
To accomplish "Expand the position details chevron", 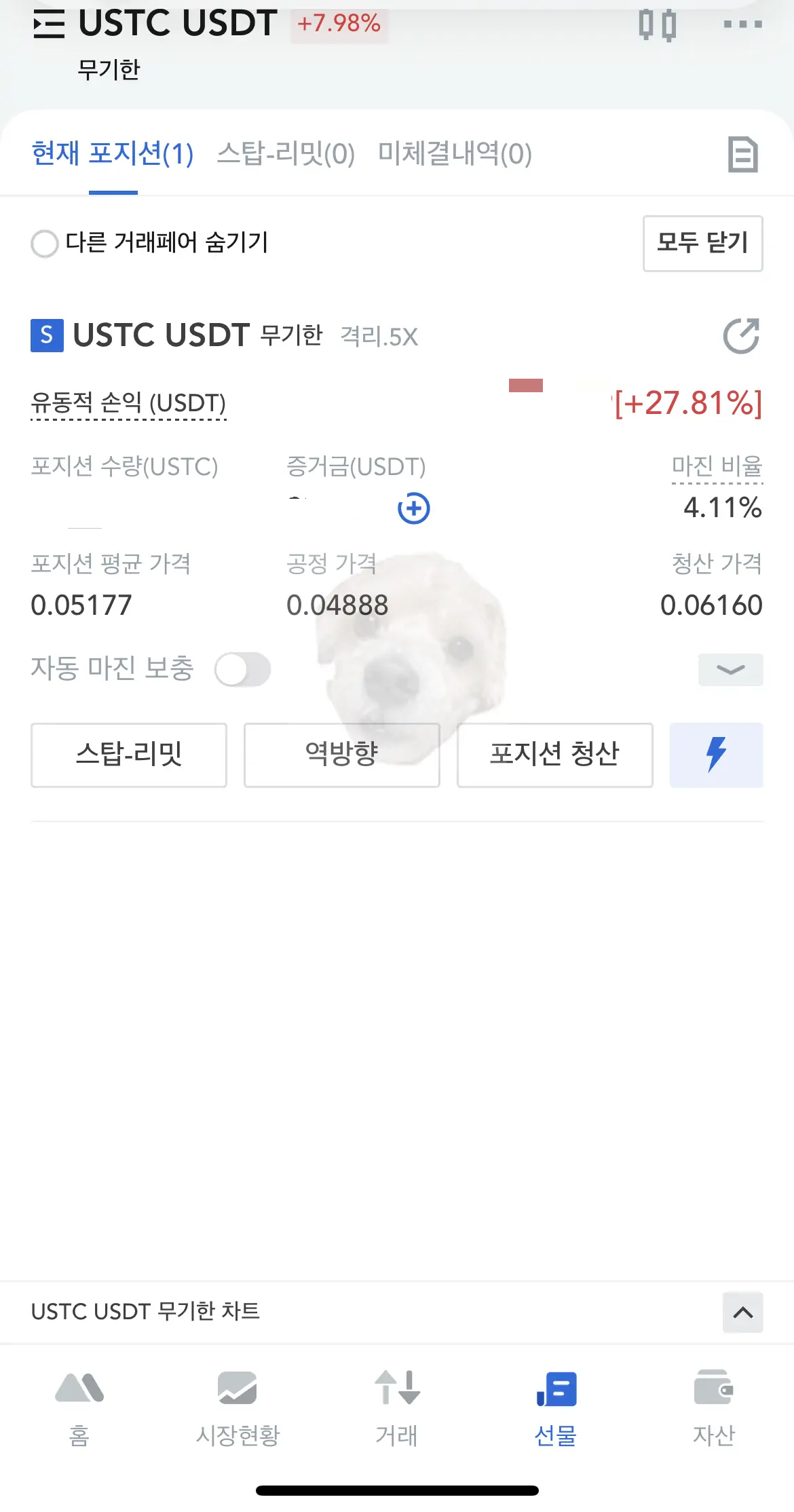I will click(x=730, y=669).
